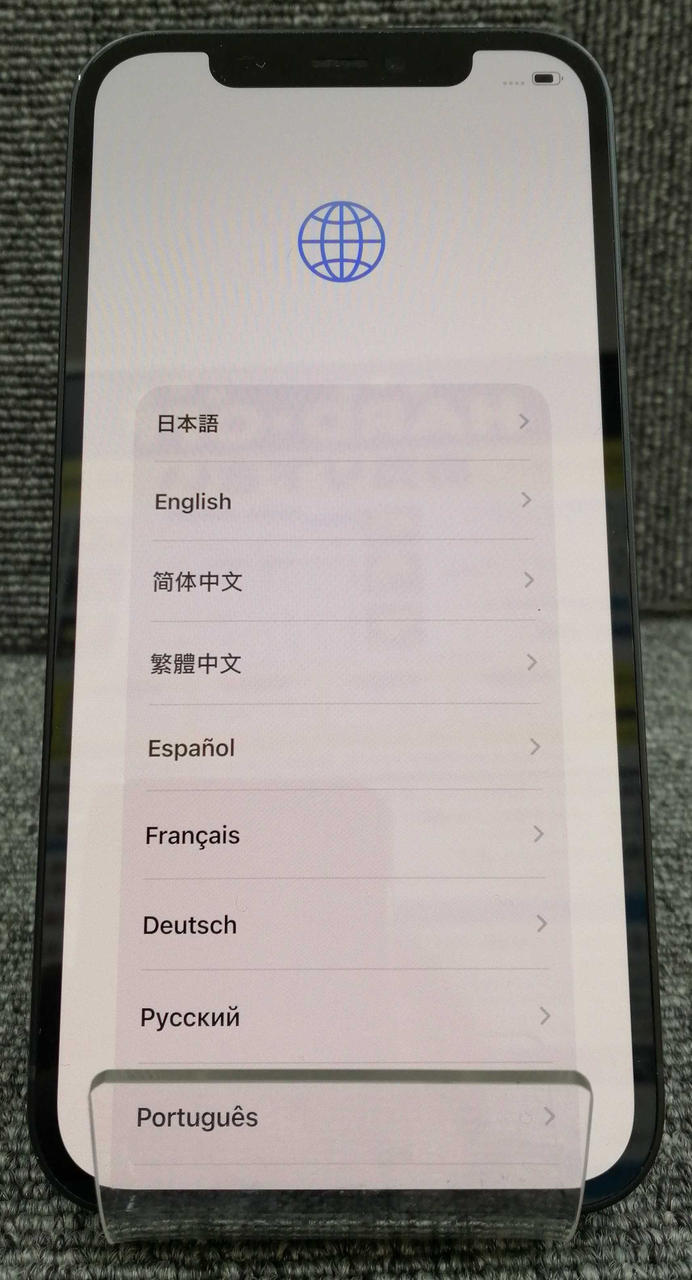Select Français language row
Screen dimensions: 692x1280
coord(340,835)
